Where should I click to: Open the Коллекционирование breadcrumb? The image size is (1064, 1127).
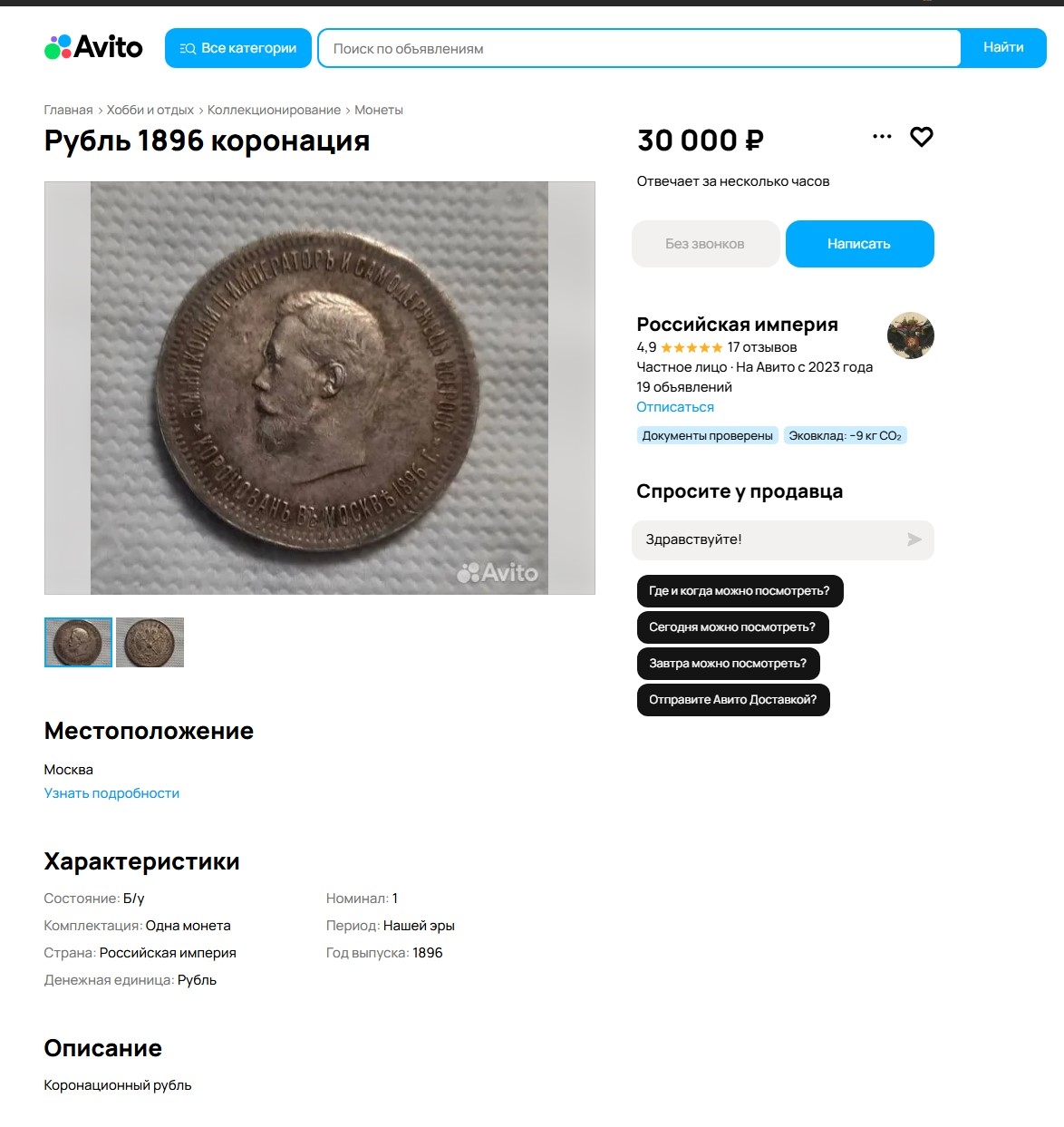[274, 110]
